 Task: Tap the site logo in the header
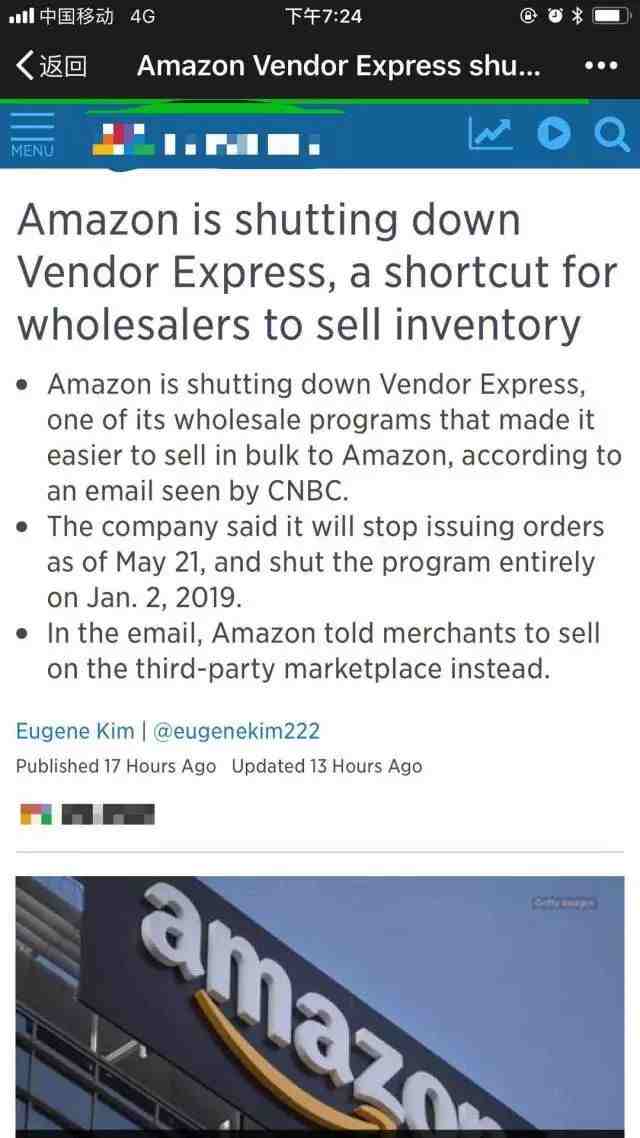[207, 139]
